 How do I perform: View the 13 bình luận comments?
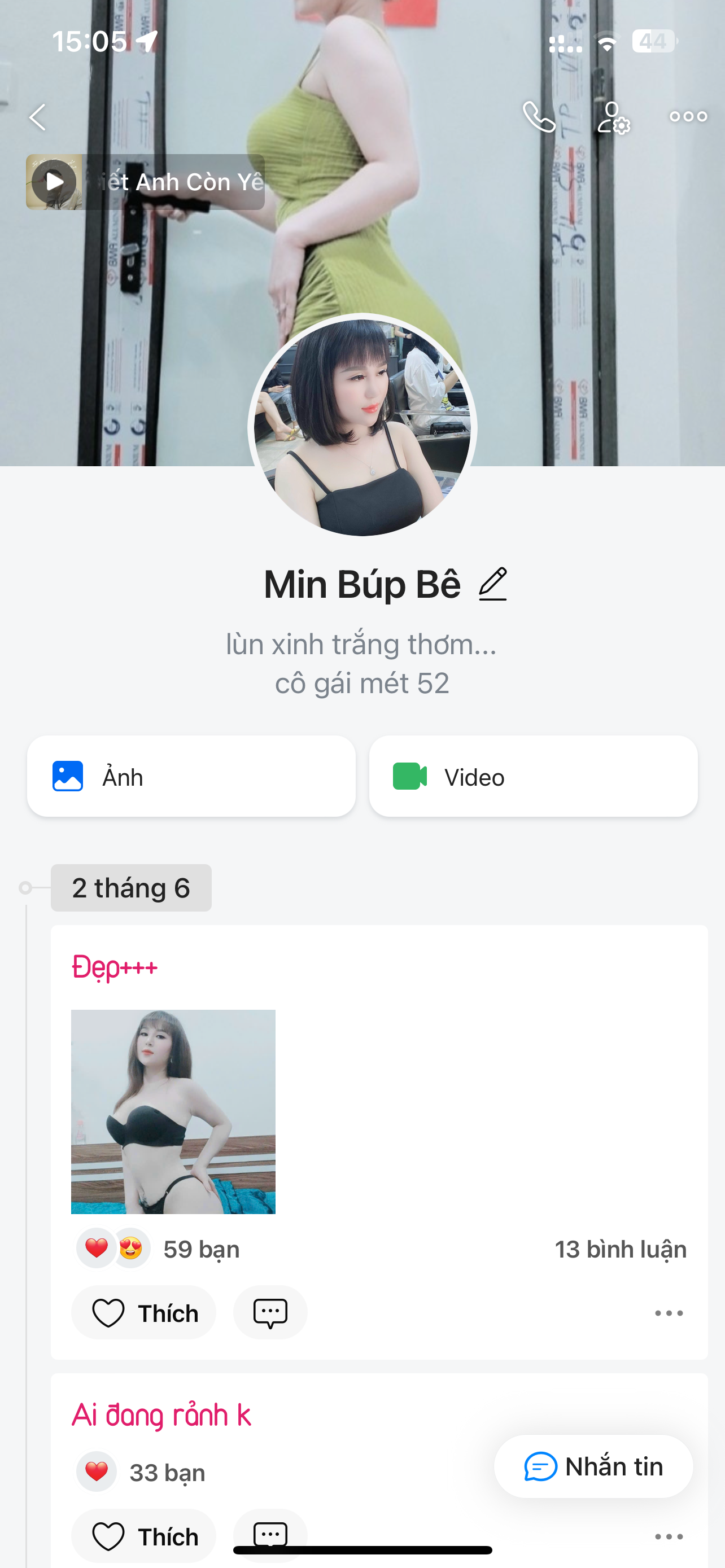(621, 1250)
